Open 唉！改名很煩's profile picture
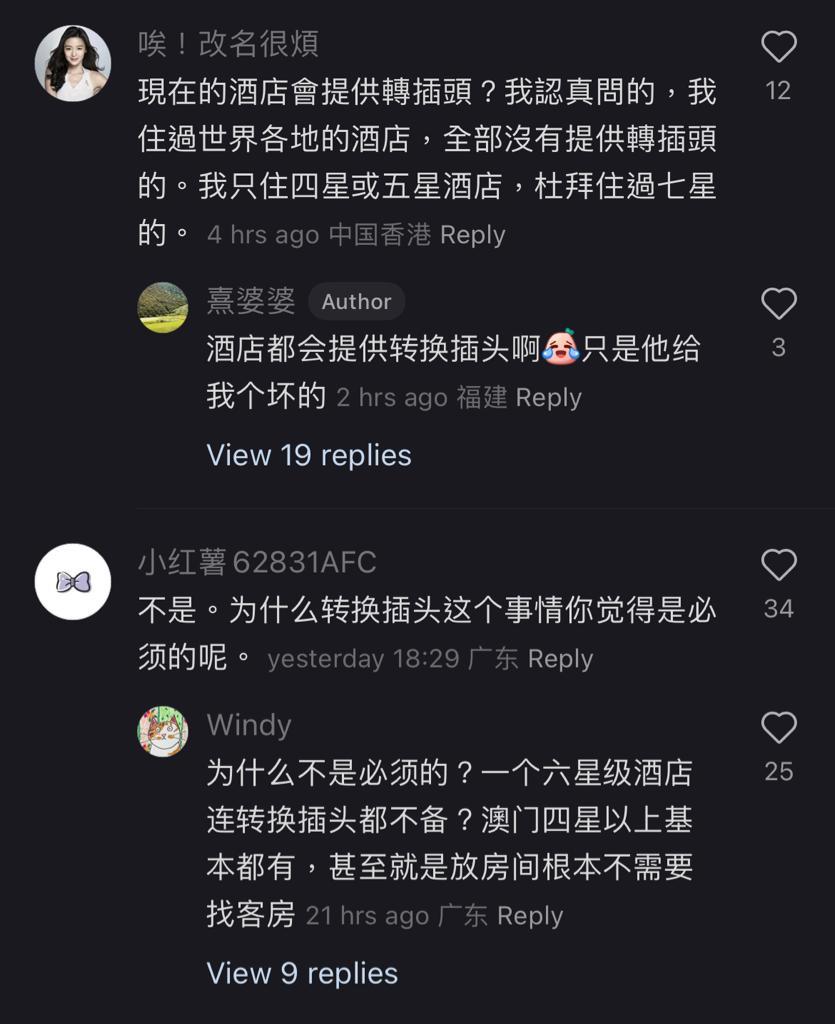Viewport: 835px width, 1024px height. [x=73, y=63]
